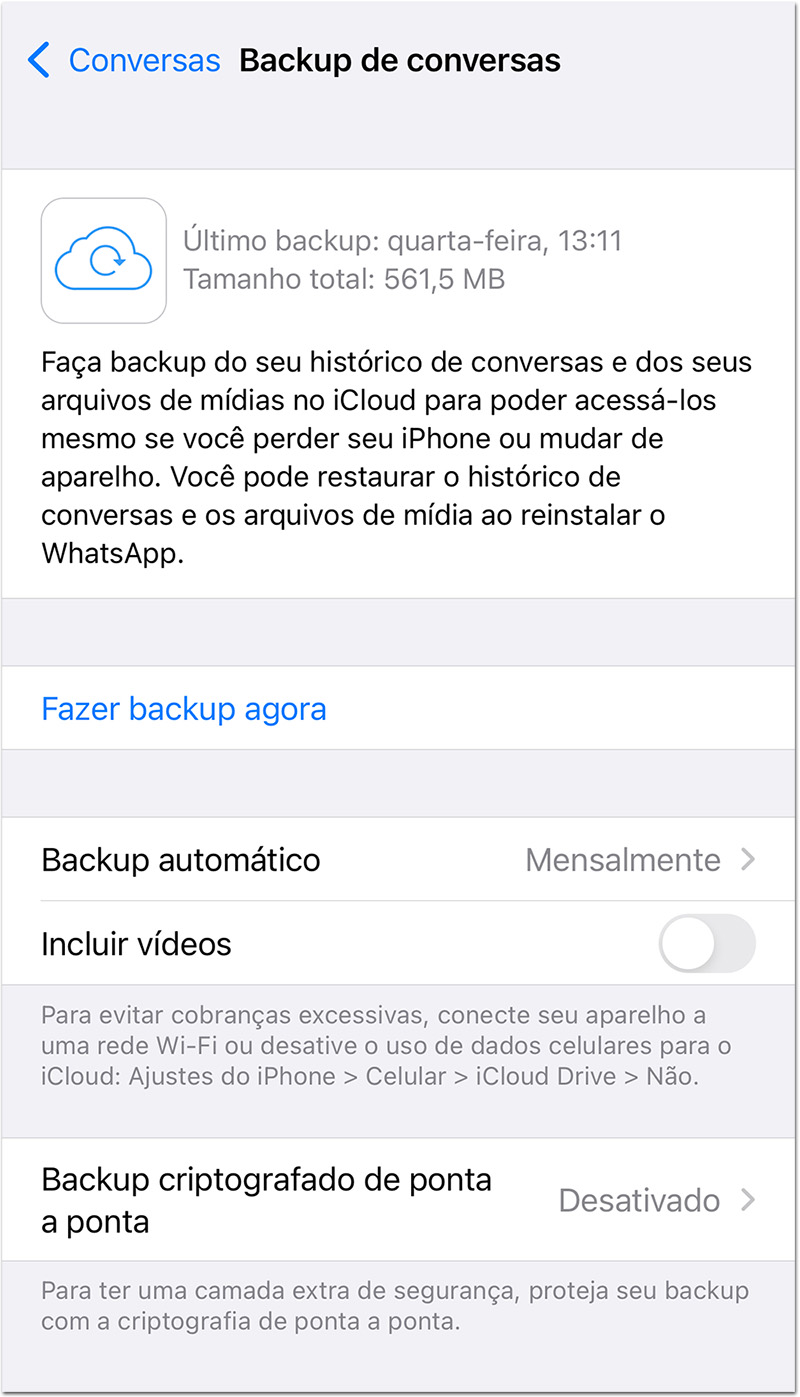This screenshot has width=800, height=1397.
Task: Open Backup automático frequency setting
Action: (400, 860)
